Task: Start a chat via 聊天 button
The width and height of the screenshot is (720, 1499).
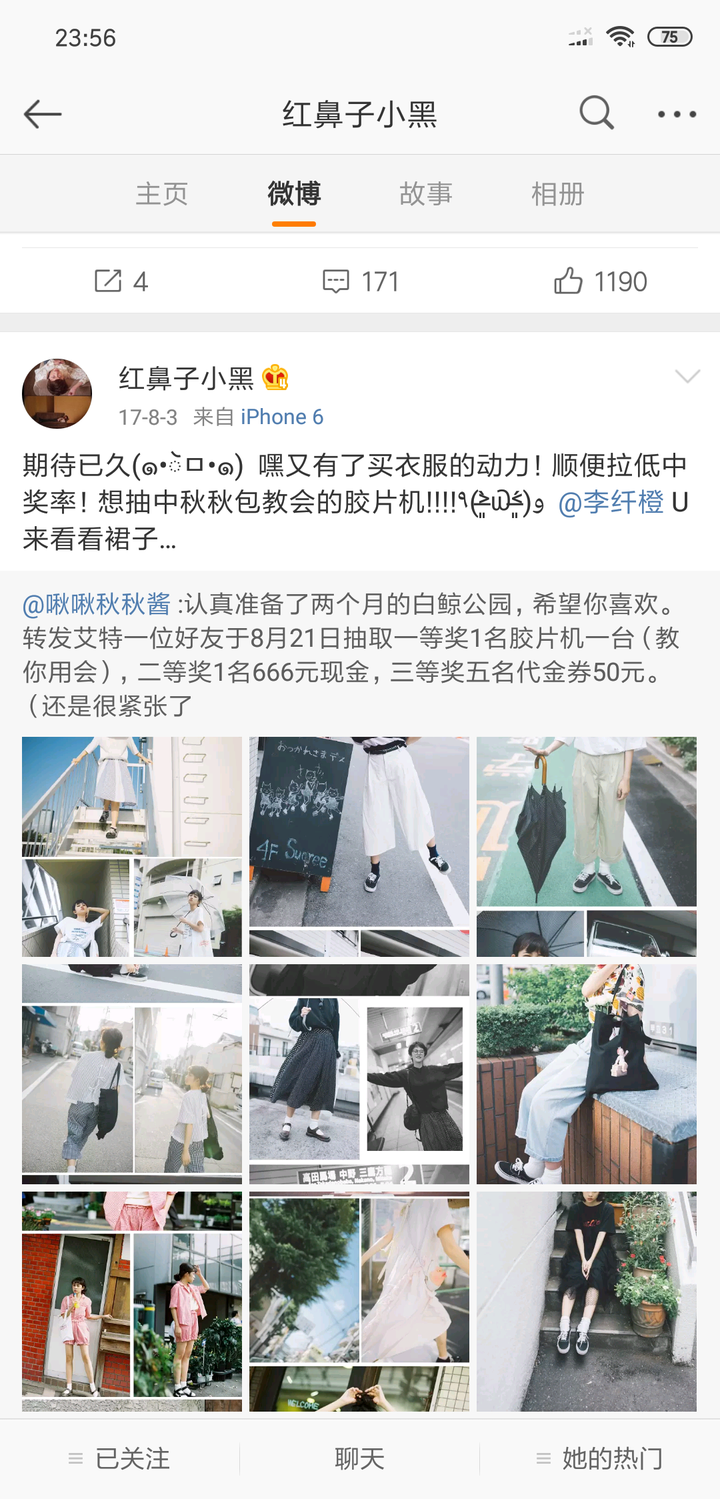Action: click(x=359, y=1458)
